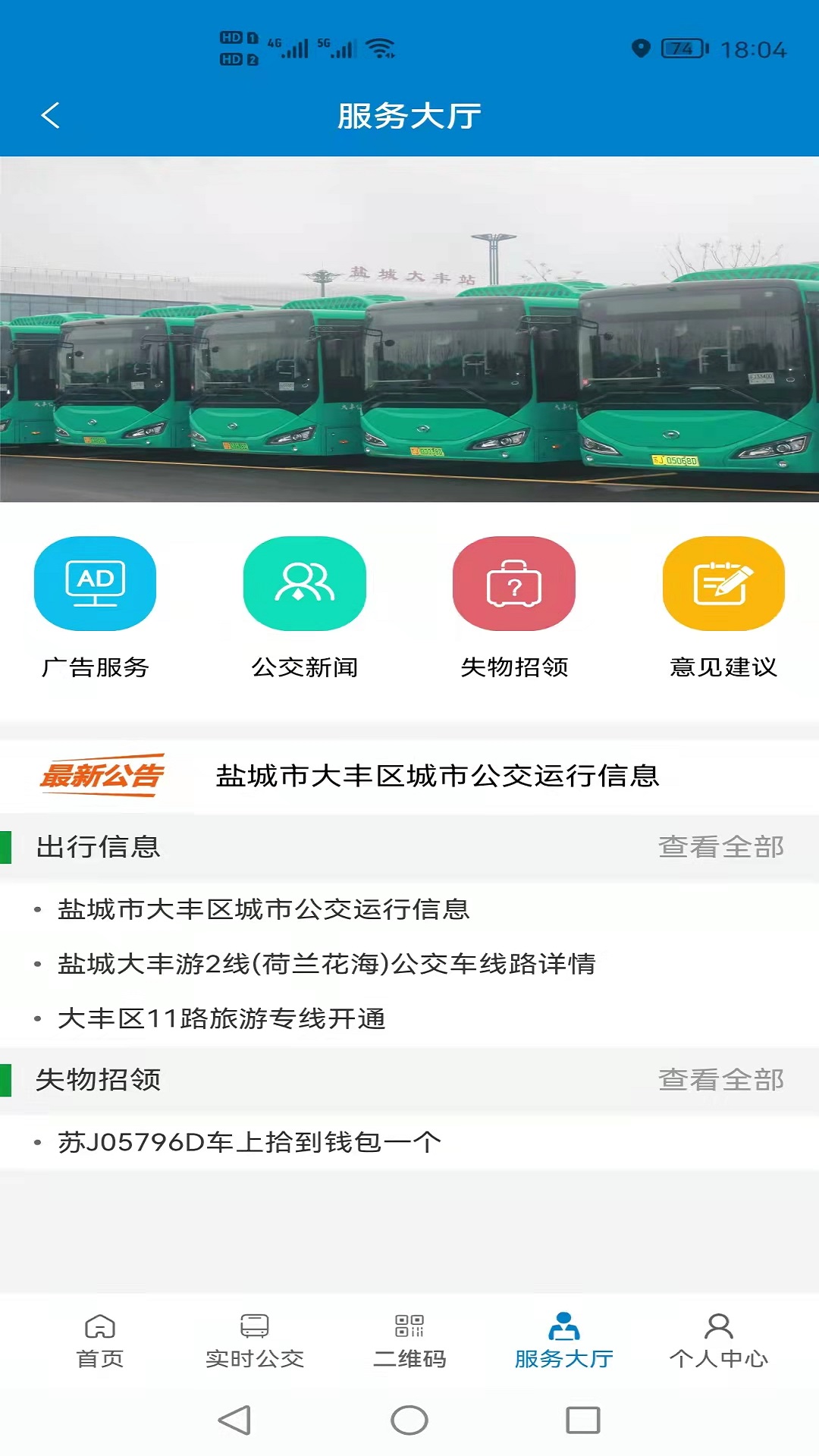
Task: Open 广告服务 advertising service
Action: click(x=96, y=584)
